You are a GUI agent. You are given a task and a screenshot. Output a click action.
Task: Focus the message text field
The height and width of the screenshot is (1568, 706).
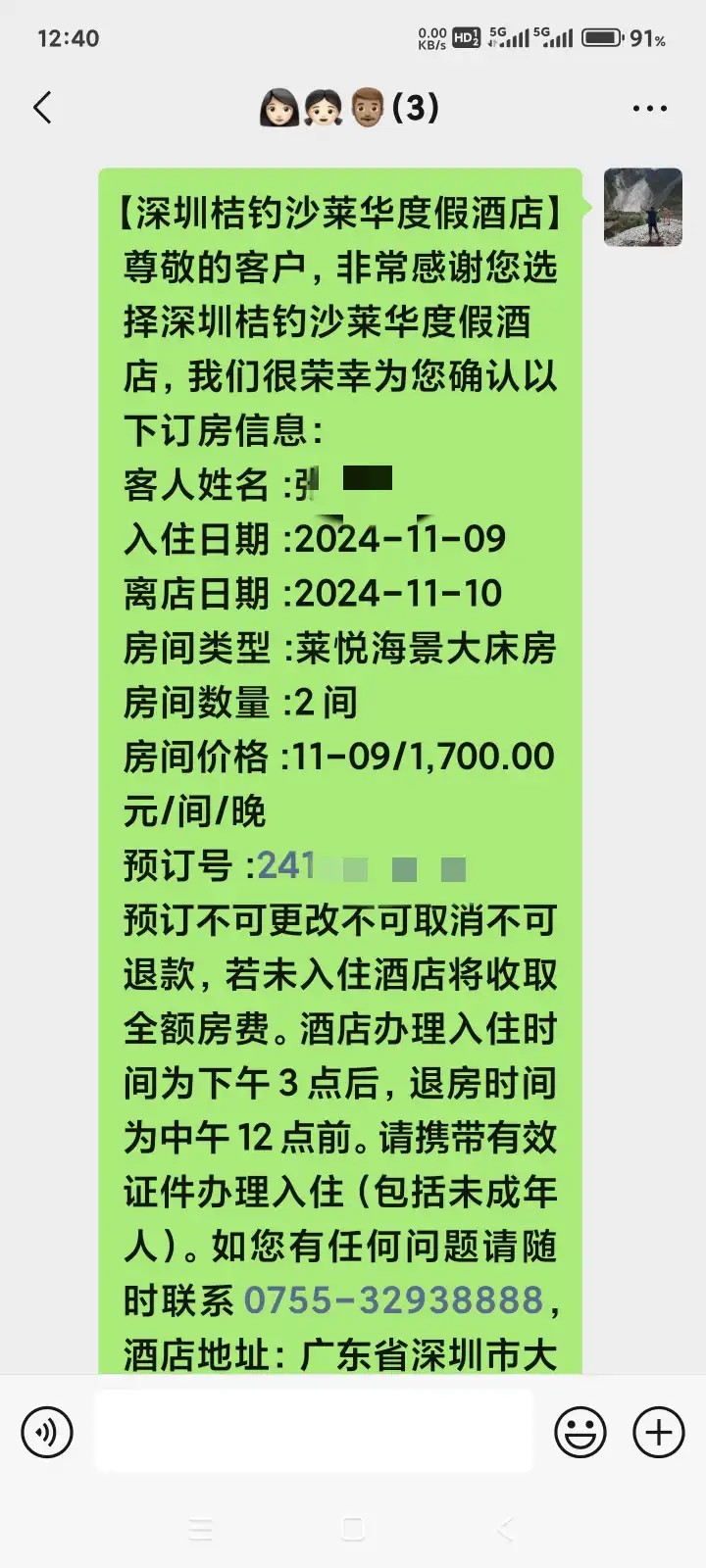tap(314, 1432)
